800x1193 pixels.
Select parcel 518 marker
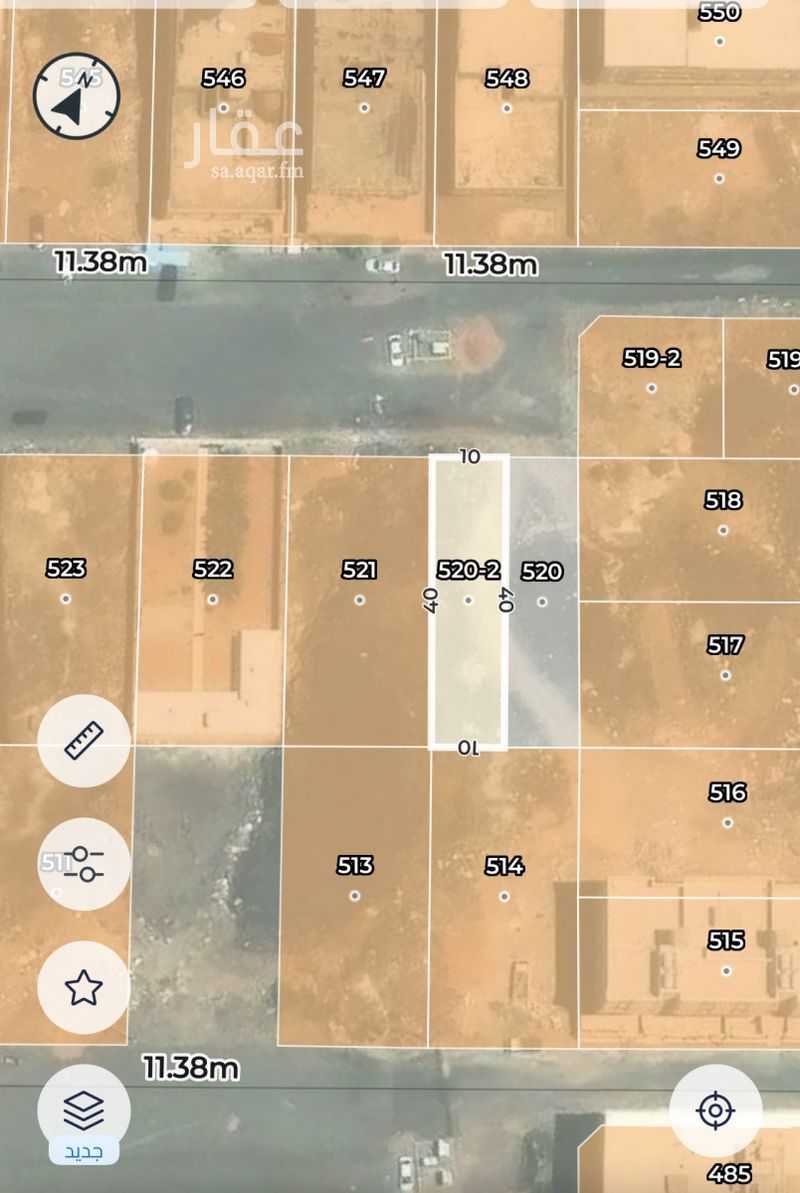coord(723,530)
